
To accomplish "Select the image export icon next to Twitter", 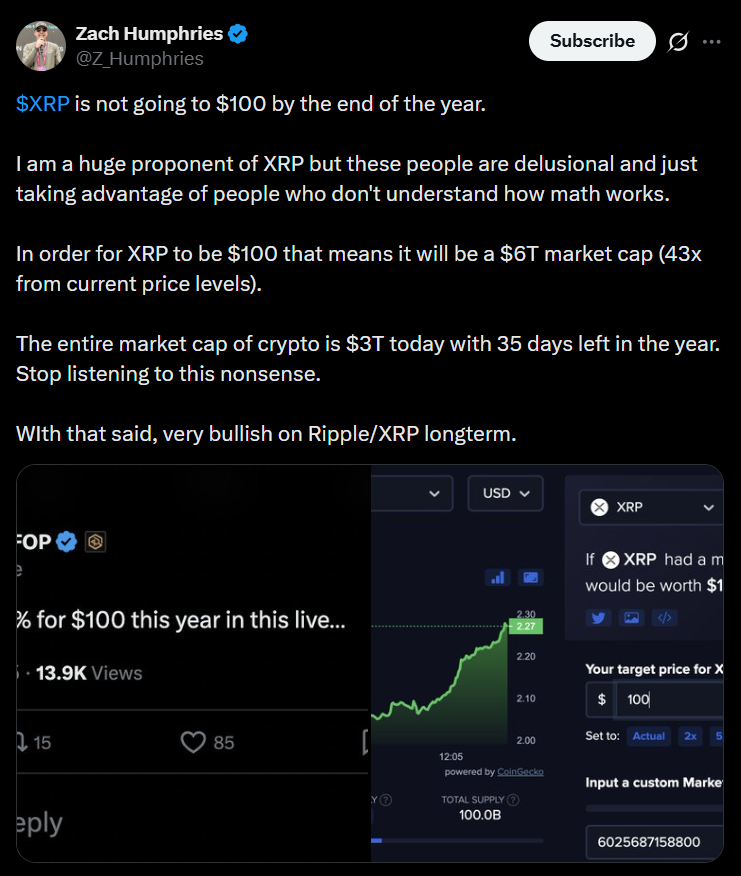I will click(631, 617).
